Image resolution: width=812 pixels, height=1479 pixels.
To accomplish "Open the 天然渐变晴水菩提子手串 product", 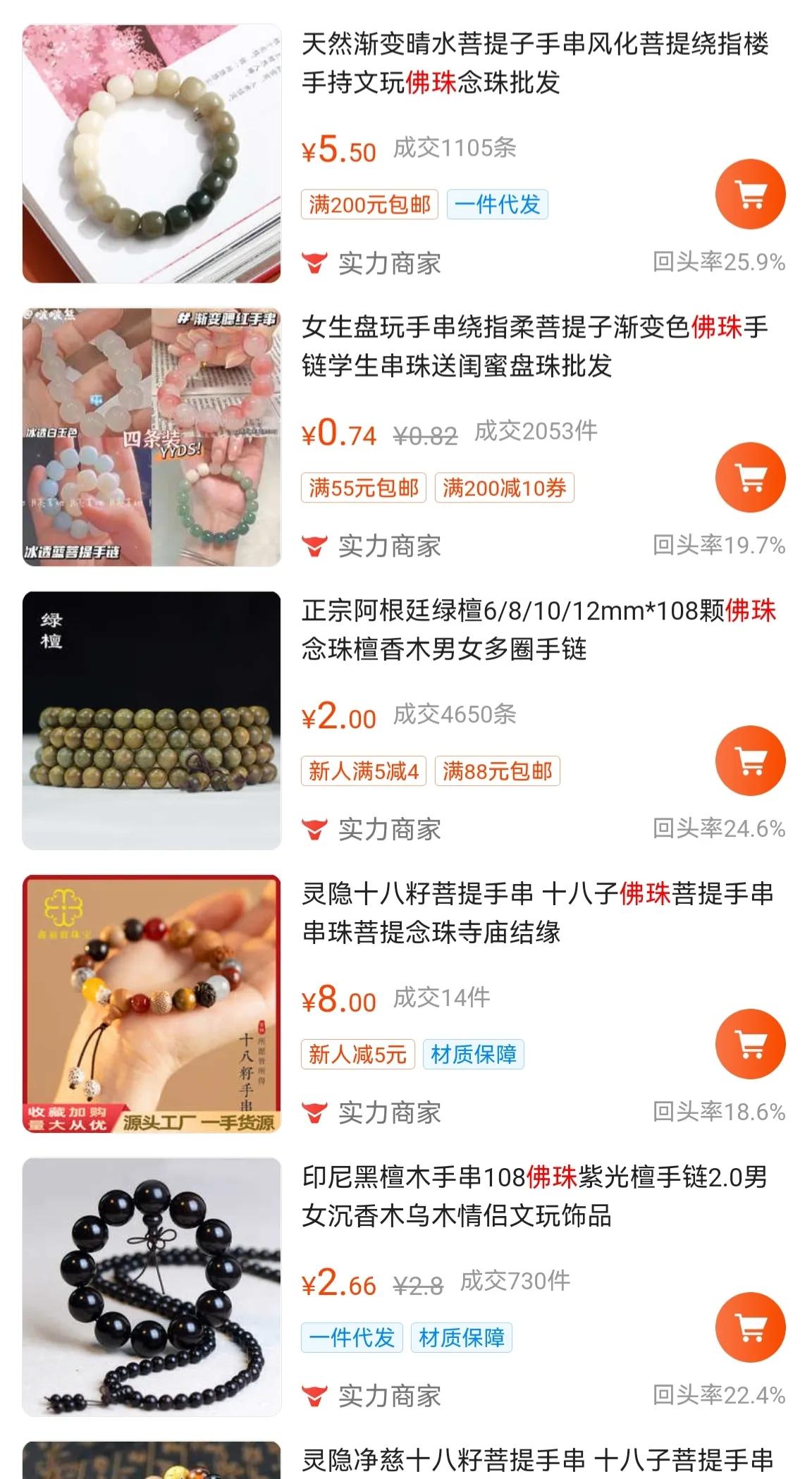I will coord(534,63).
